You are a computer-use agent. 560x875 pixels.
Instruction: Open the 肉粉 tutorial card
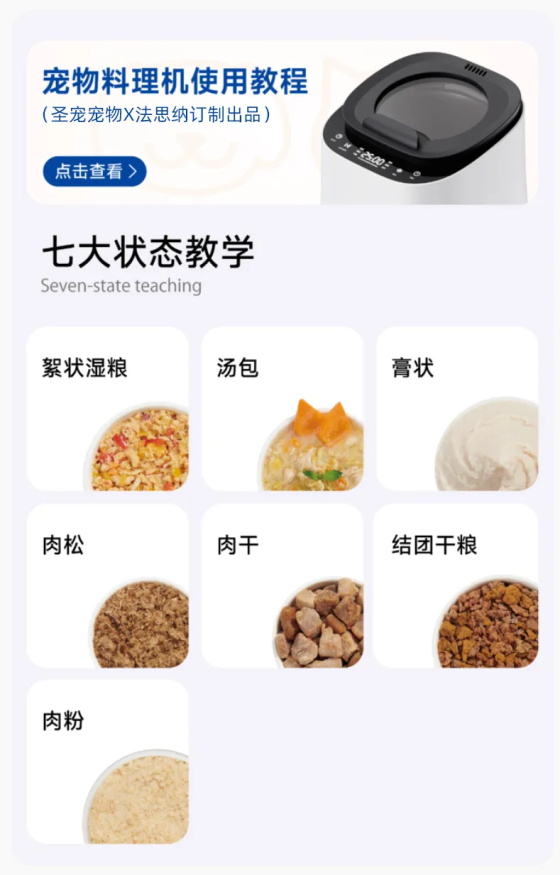point(108,762)
